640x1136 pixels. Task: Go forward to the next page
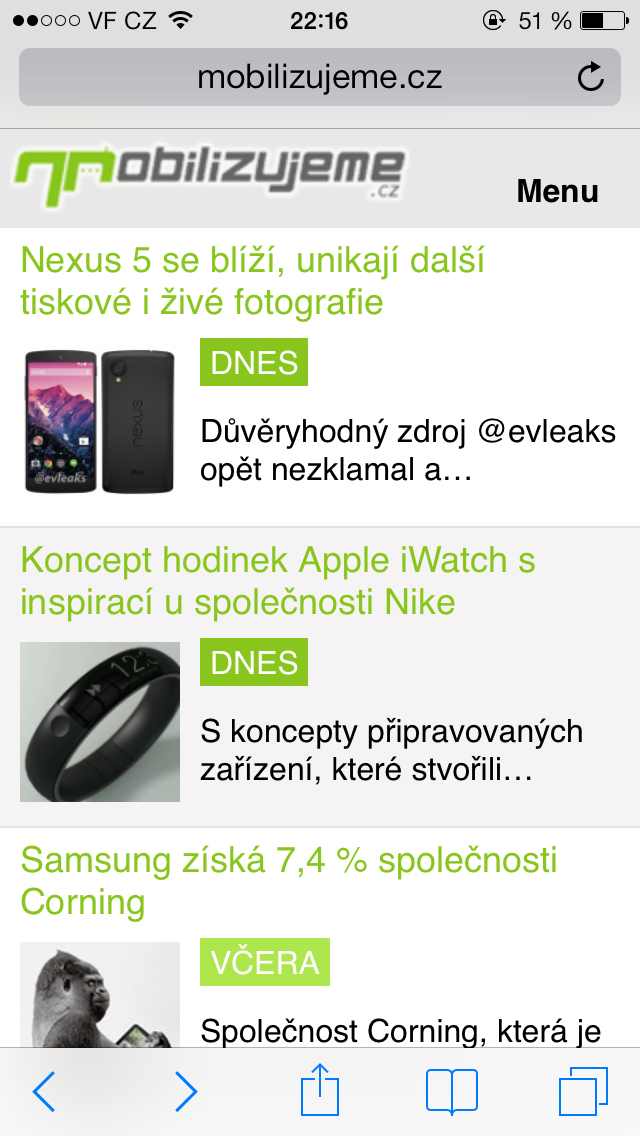click(186, 1092)
